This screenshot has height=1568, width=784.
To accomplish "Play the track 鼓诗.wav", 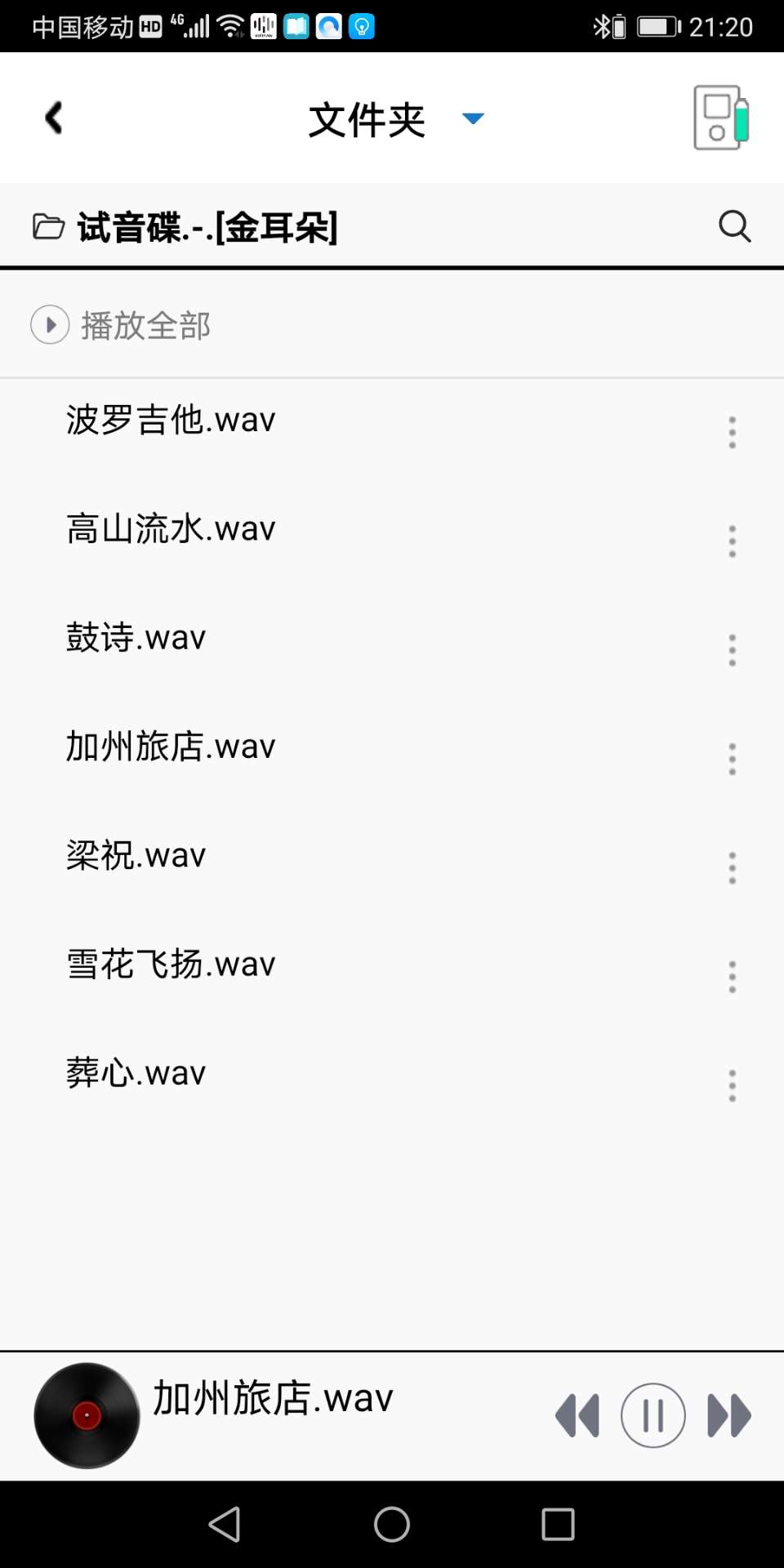I will point(136,638).
